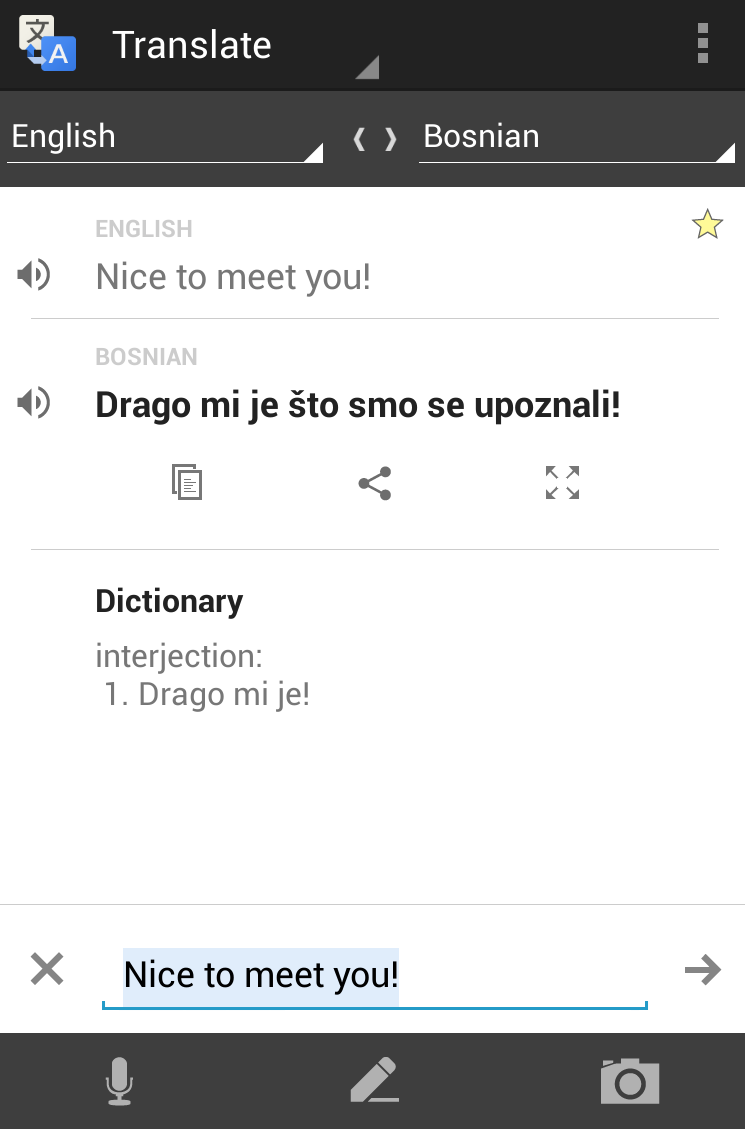Open handwriting input mode

coord(375,1082)
